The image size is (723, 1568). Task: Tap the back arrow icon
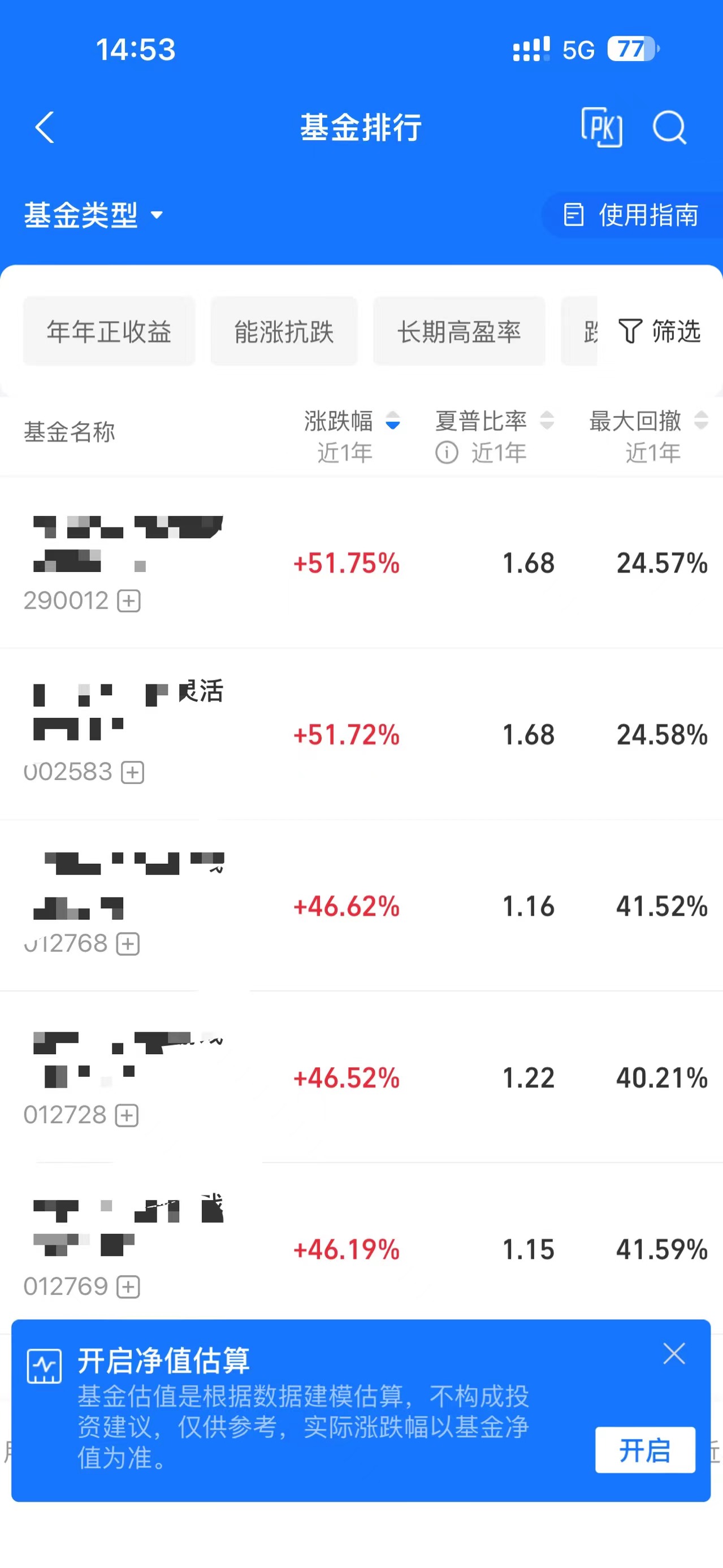pyautogui.click(x=45, y=128)
